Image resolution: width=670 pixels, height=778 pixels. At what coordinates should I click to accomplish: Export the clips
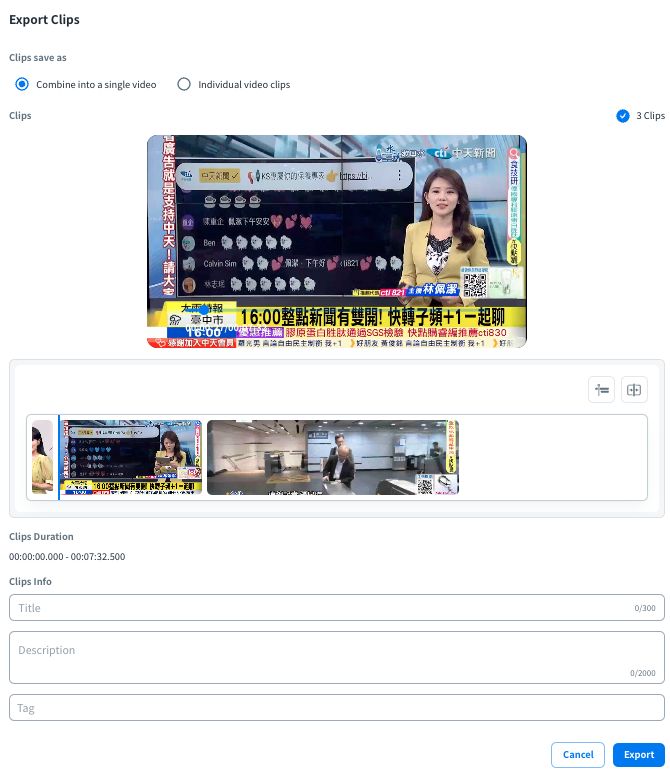pyautogui.click(x=639, y=755)
